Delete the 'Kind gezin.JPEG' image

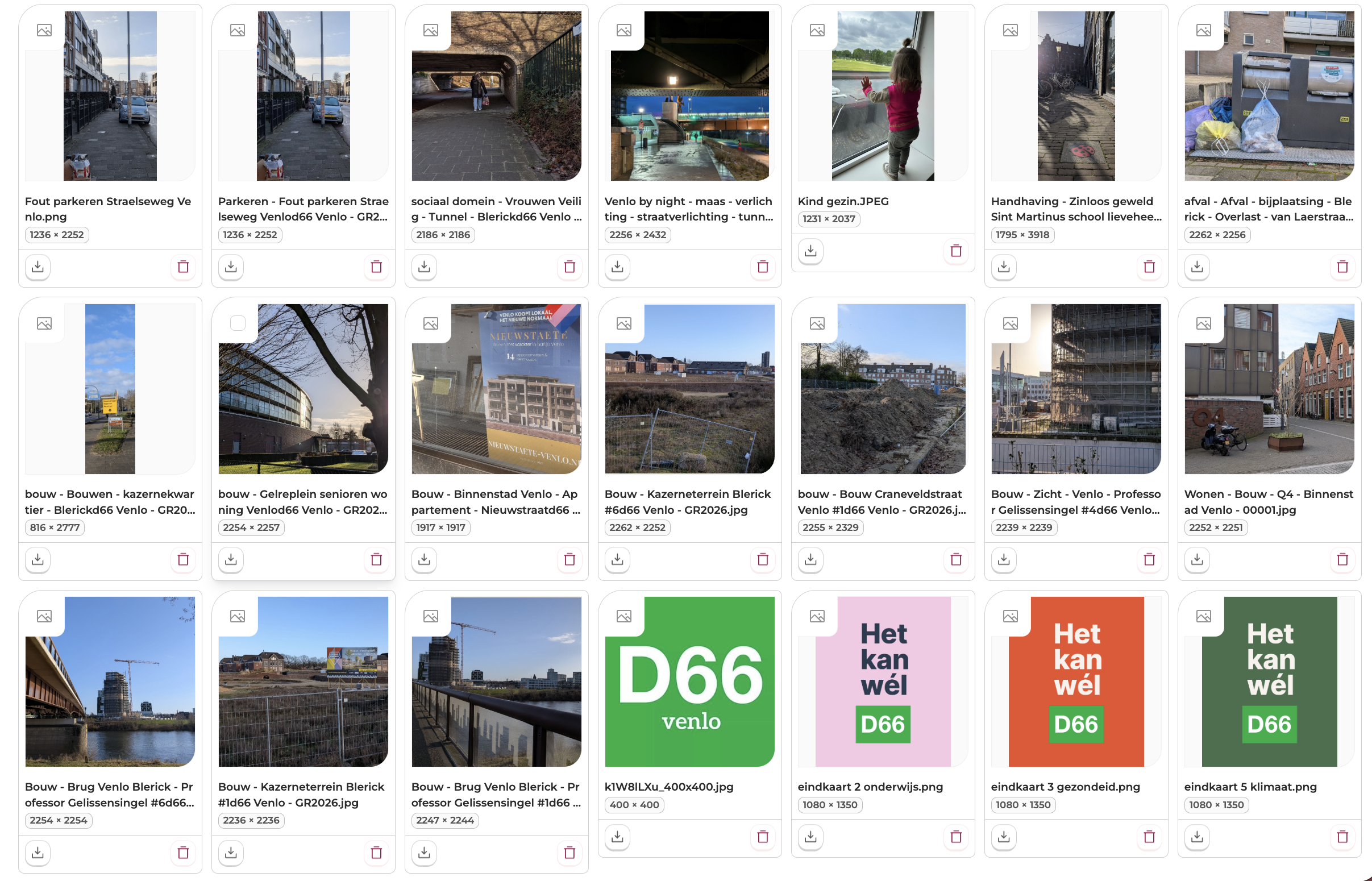point(955,251)
